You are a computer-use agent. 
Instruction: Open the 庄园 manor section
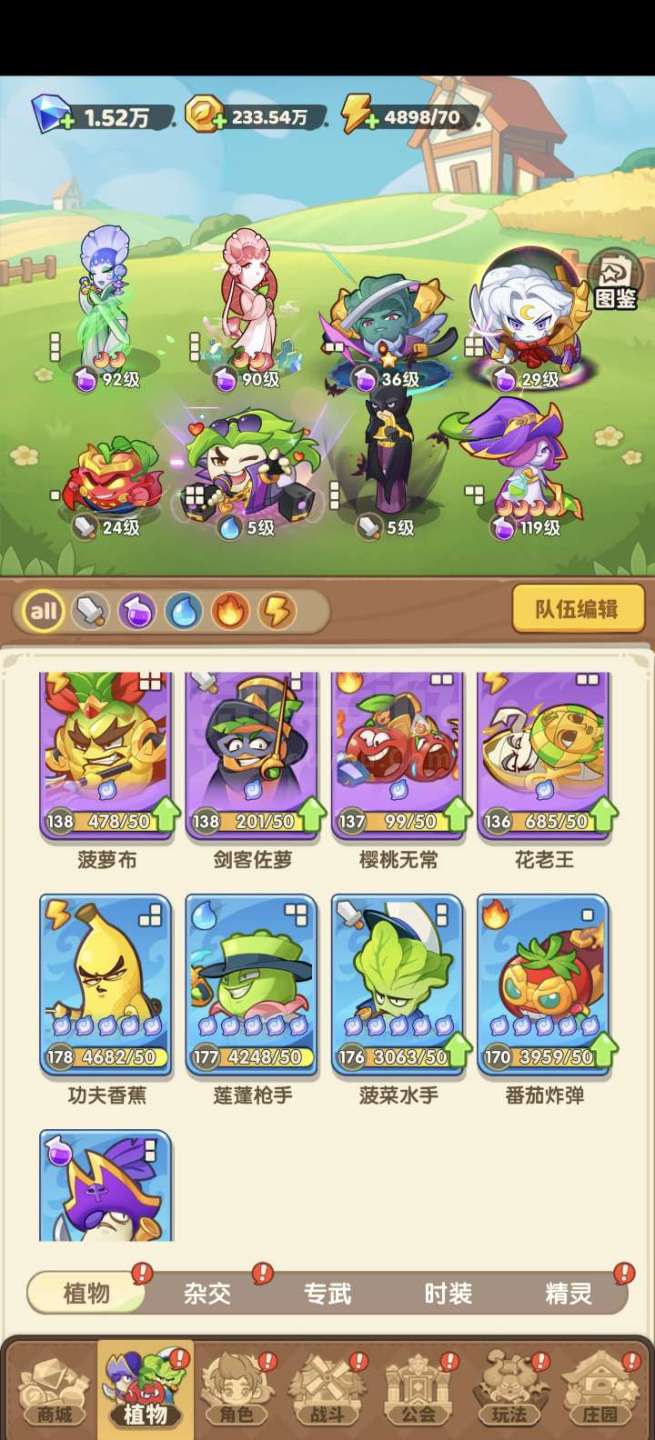(x=600, y=1390)
